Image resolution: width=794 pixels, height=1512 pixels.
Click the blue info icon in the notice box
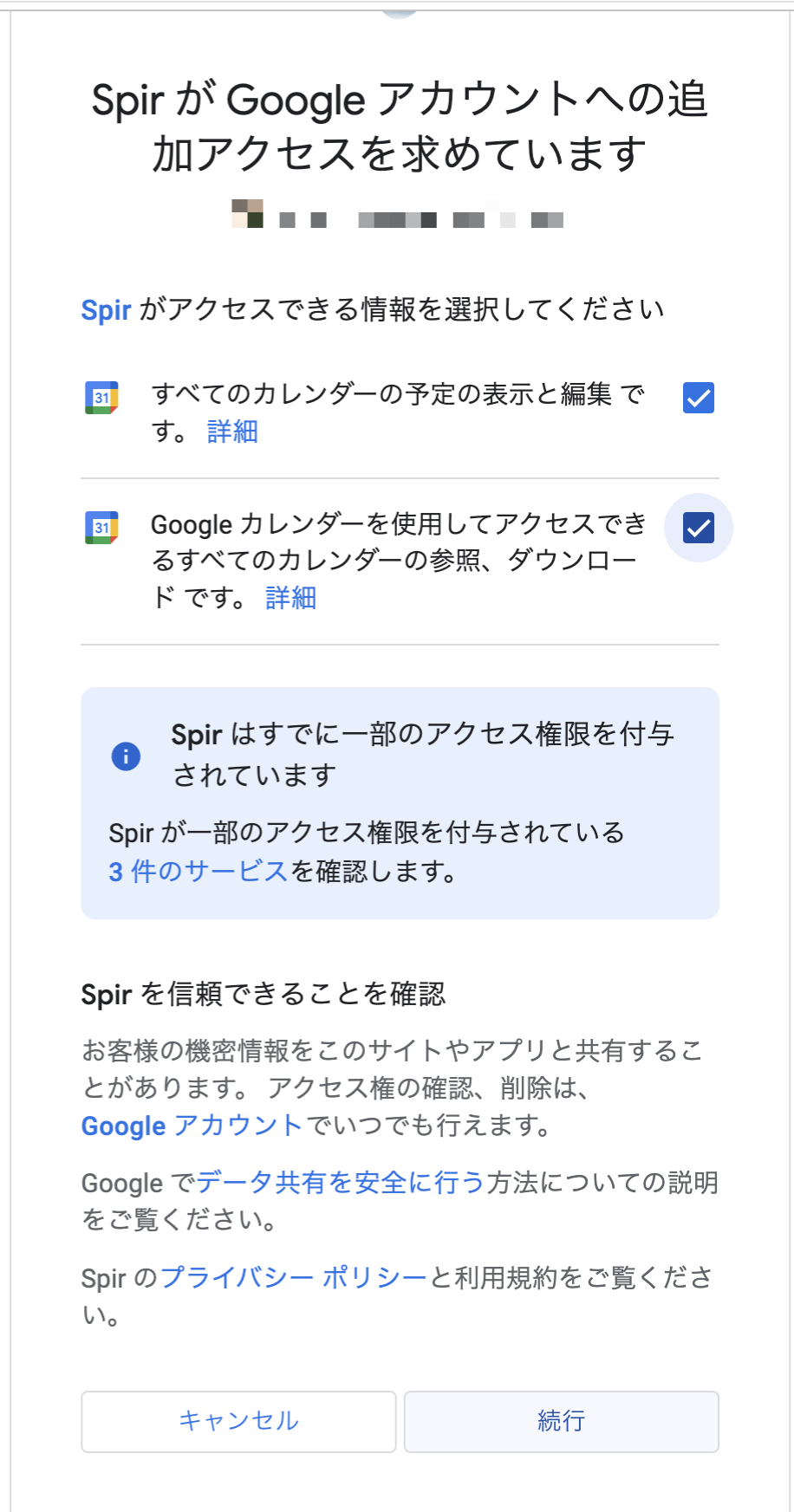click(x=127, y=756)
